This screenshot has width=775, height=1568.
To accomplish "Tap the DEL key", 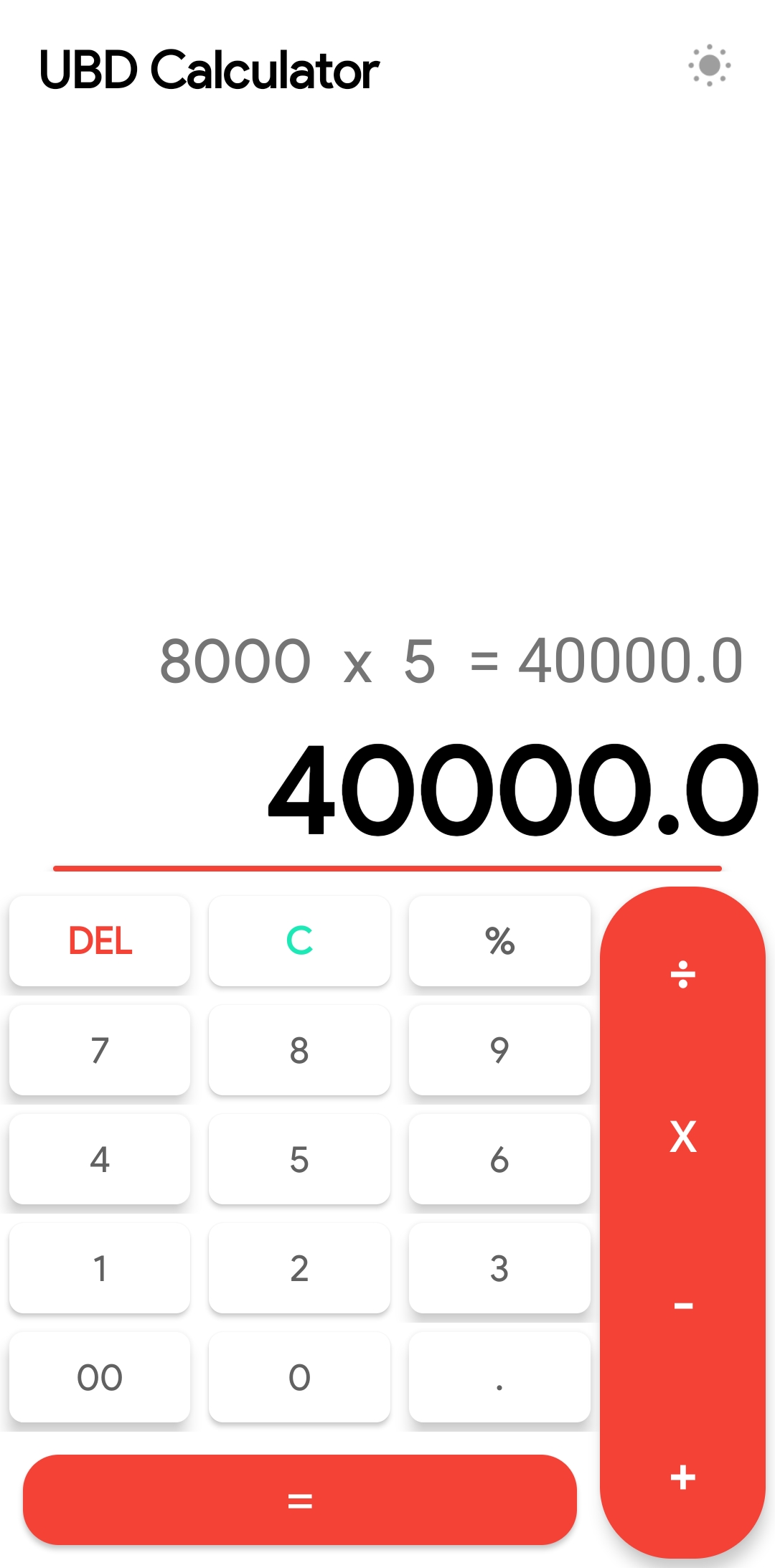I will point(100,940).
